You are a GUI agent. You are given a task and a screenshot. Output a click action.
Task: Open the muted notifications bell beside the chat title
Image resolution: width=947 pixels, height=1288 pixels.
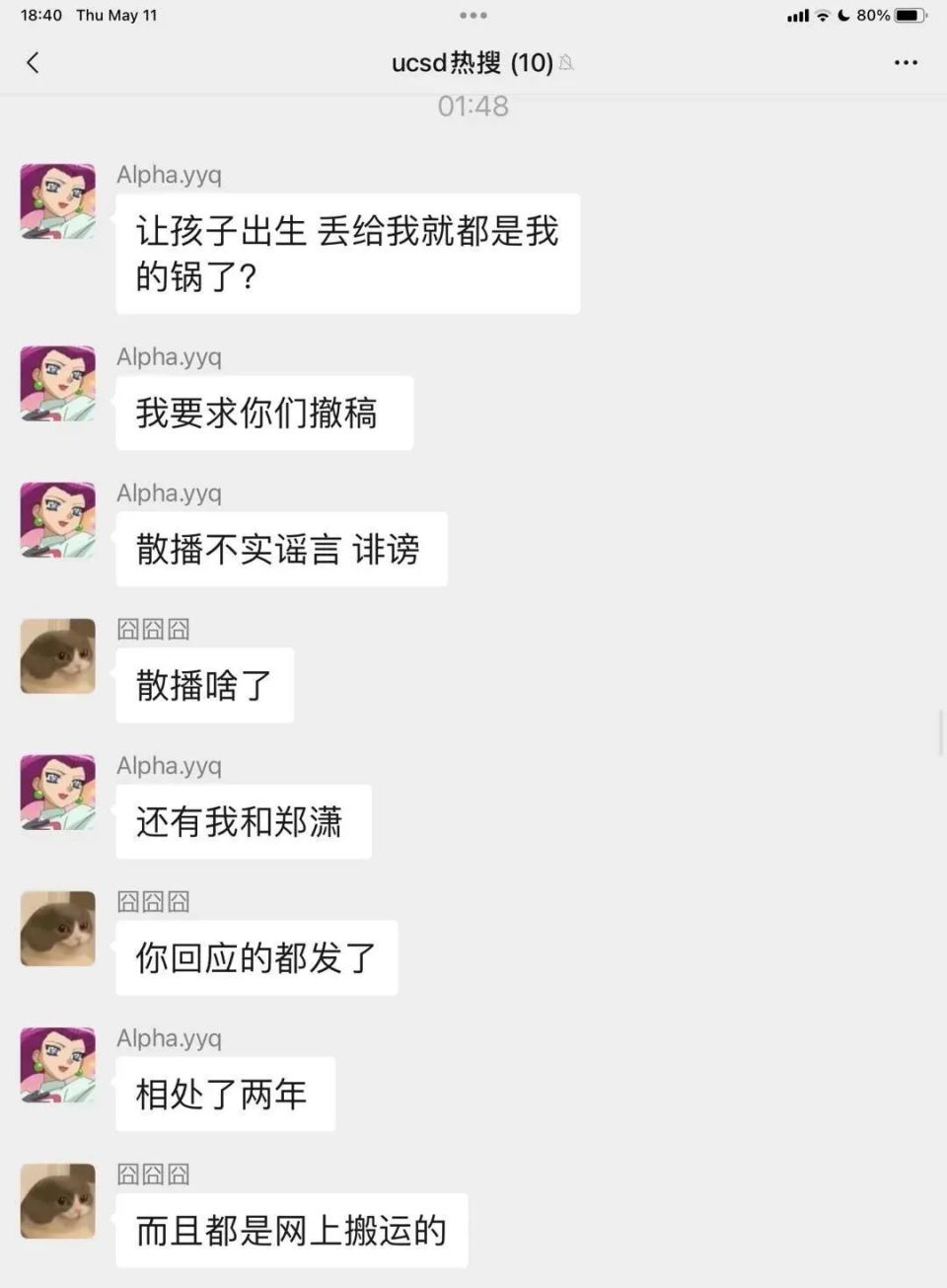(x=565, y=62)
